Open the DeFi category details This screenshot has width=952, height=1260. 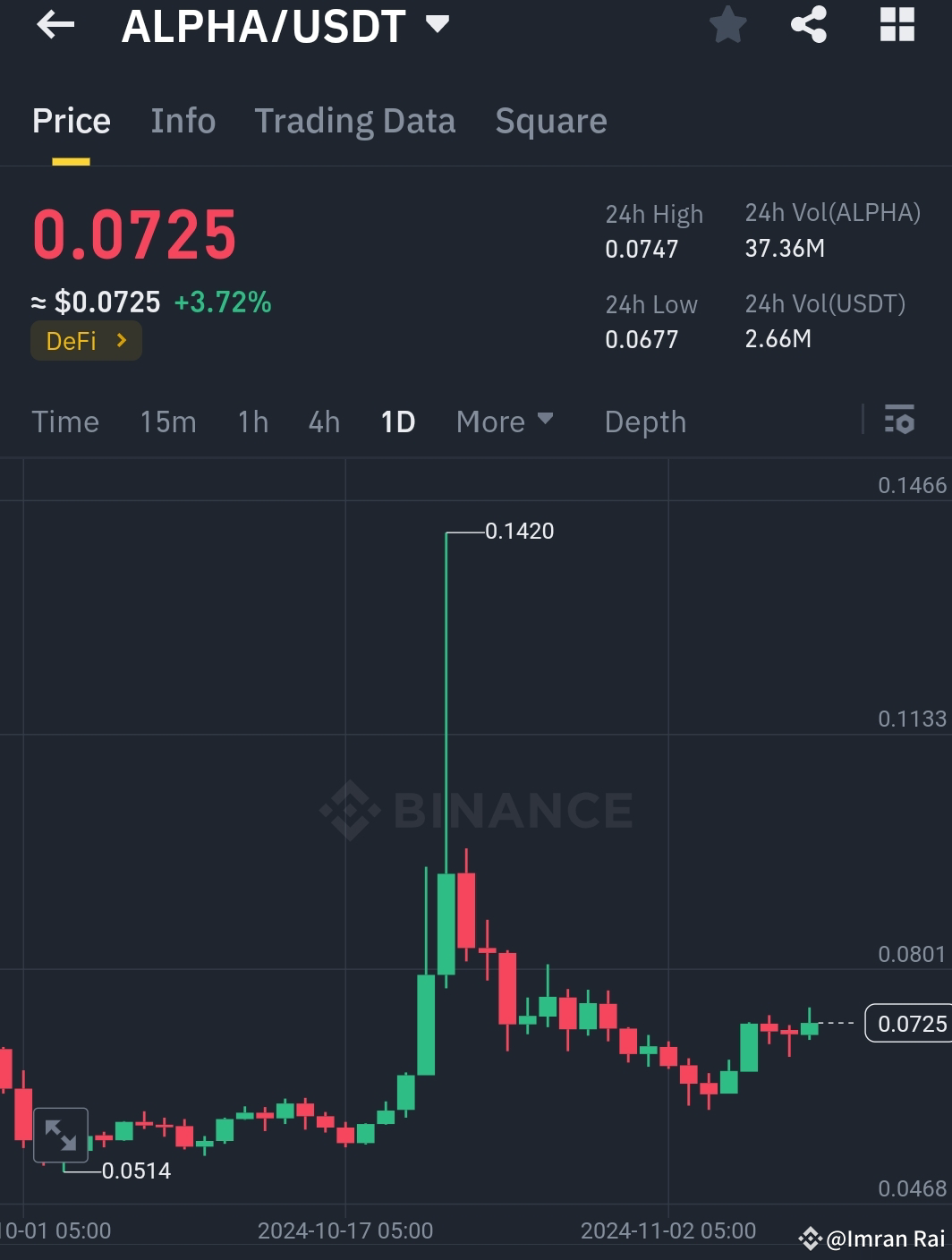click(85, 340)
